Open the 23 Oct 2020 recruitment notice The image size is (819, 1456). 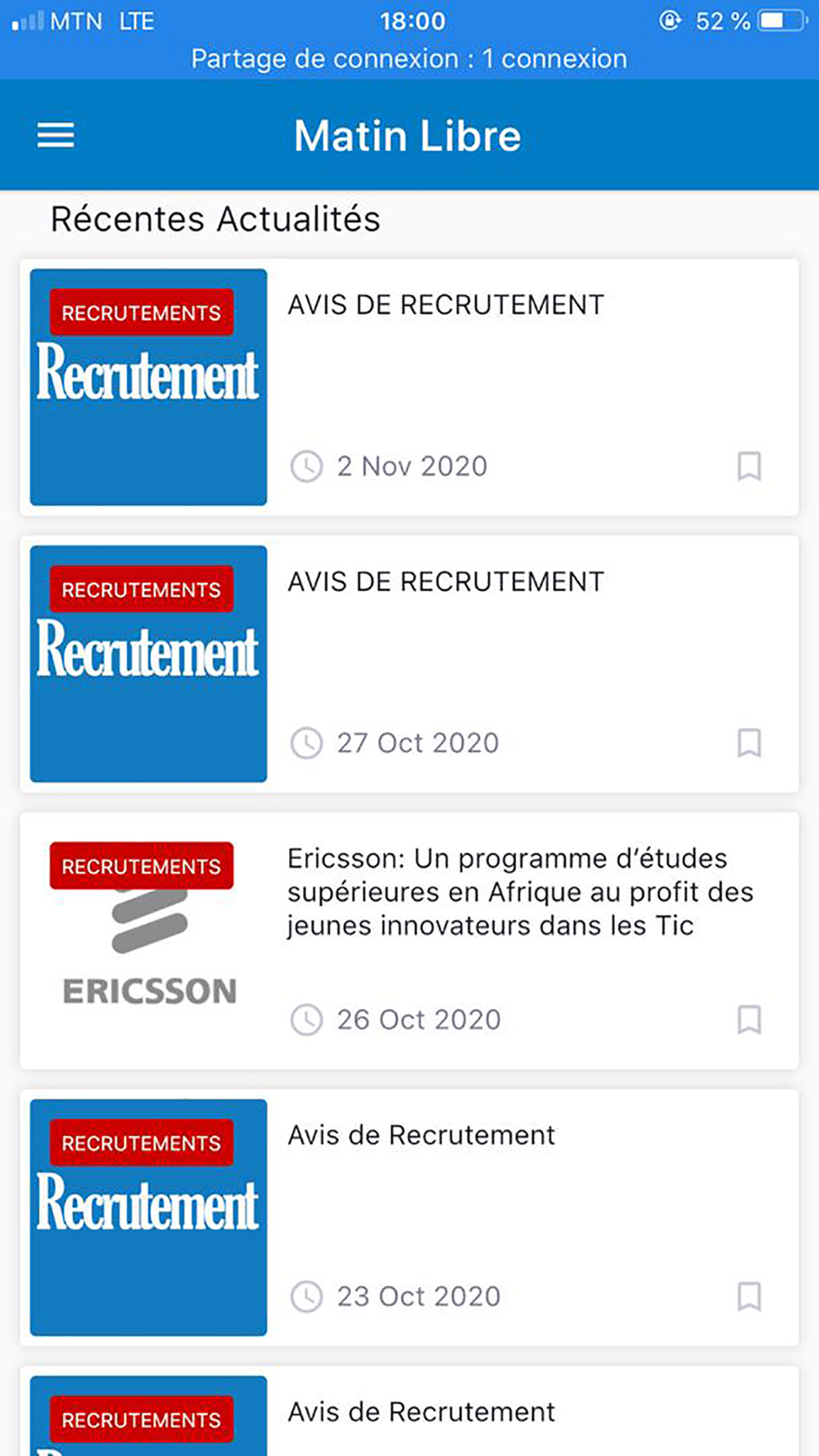coord(409,1218)
